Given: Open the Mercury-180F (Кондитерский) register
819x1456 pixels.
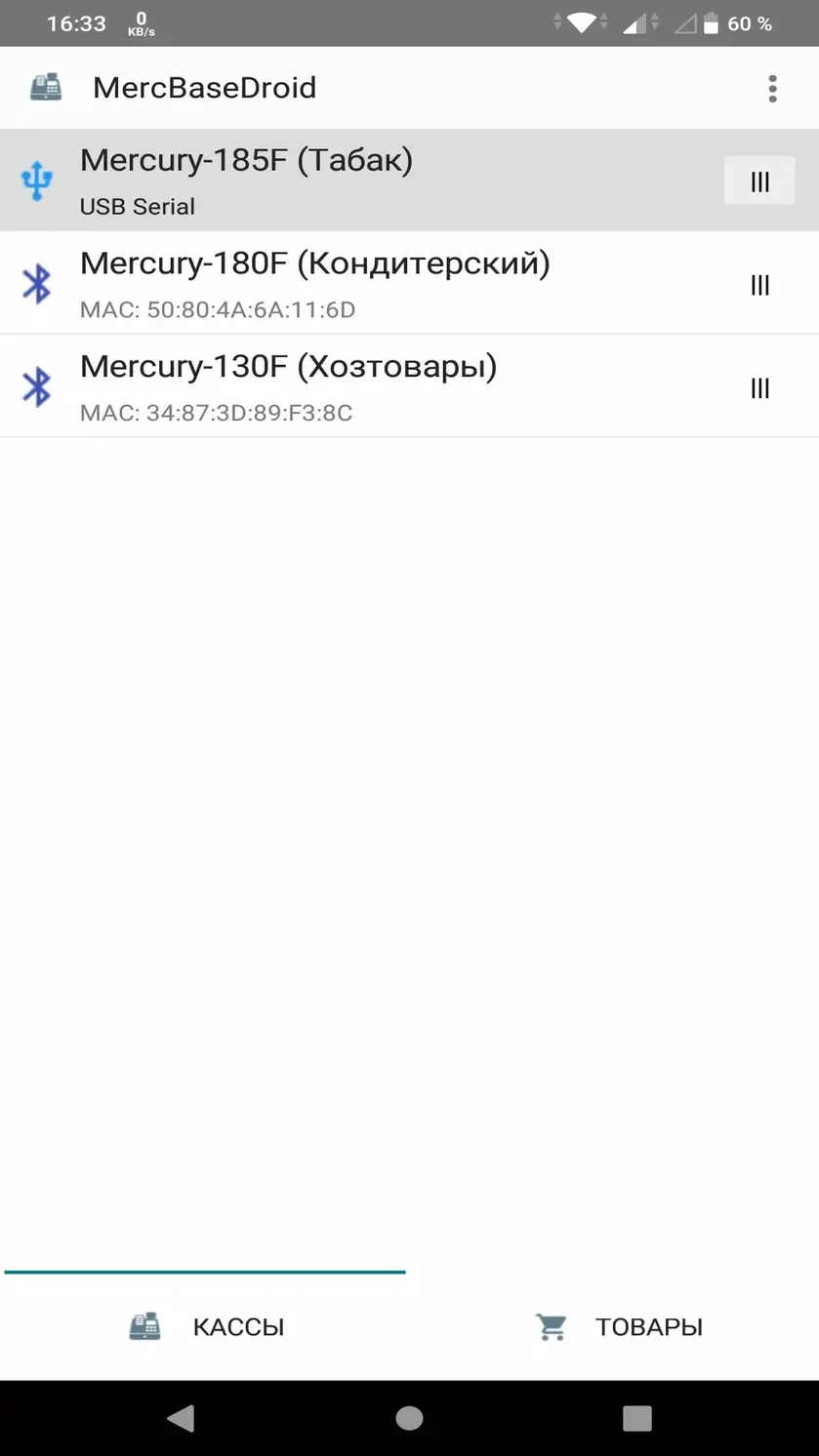Looking at the screenshot, I should click(x=409, y=283).
